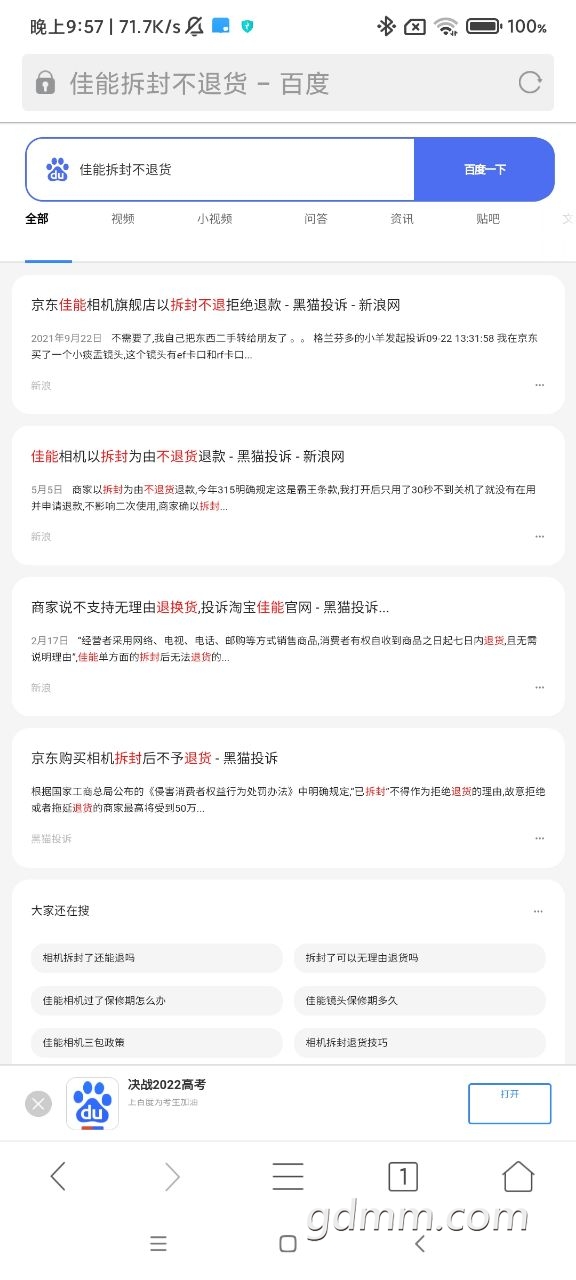Dismiss the Baidu app banner
This screenshot has height=1280, width=576.
tap(38, 1104)
